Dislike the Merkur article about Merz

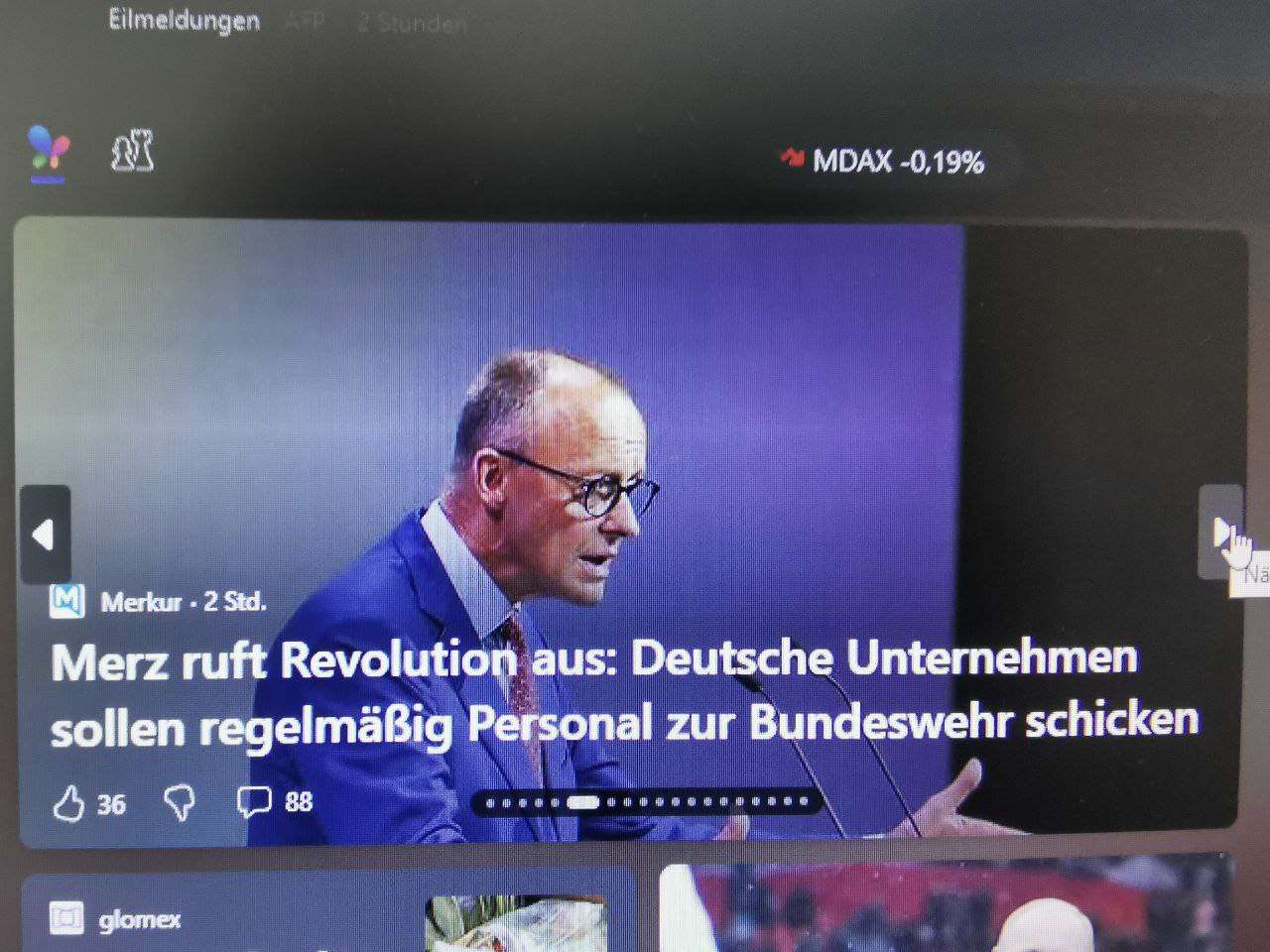[x=180, y=802]
